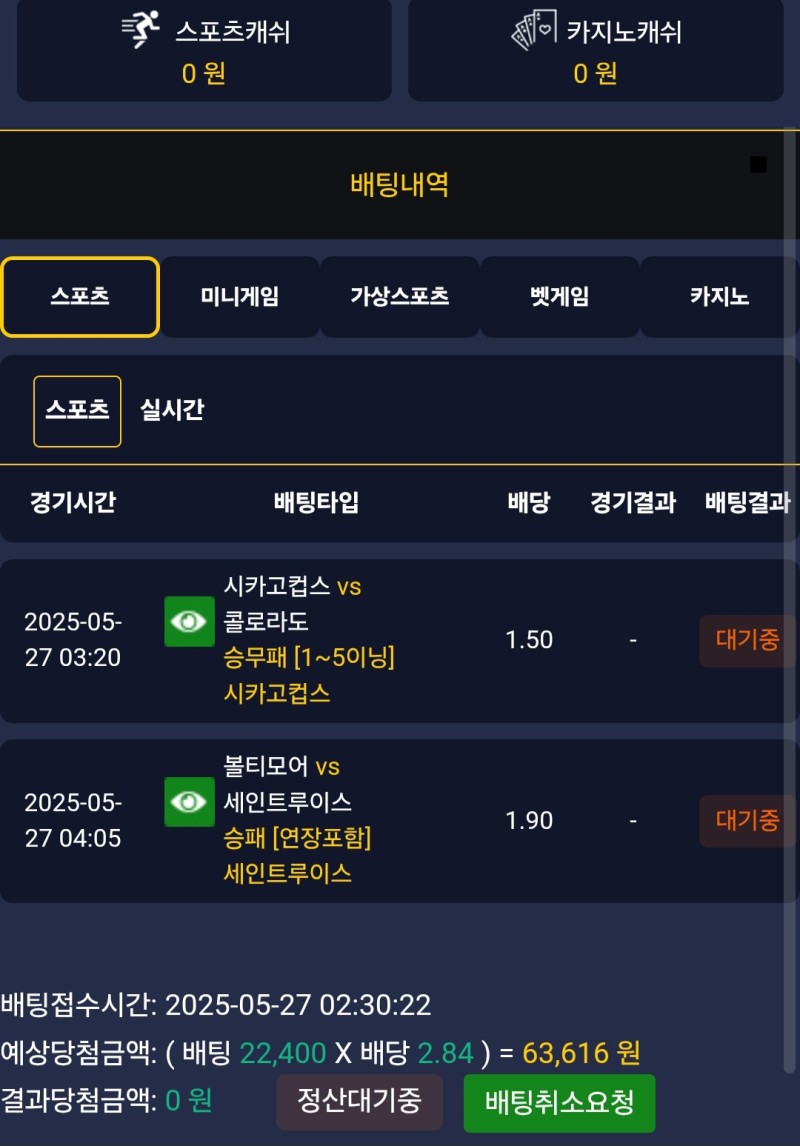Tap the 정산대기중 status button
Image resolution: width=800 pixels, height=1146 pixels.
[359, 1102]
